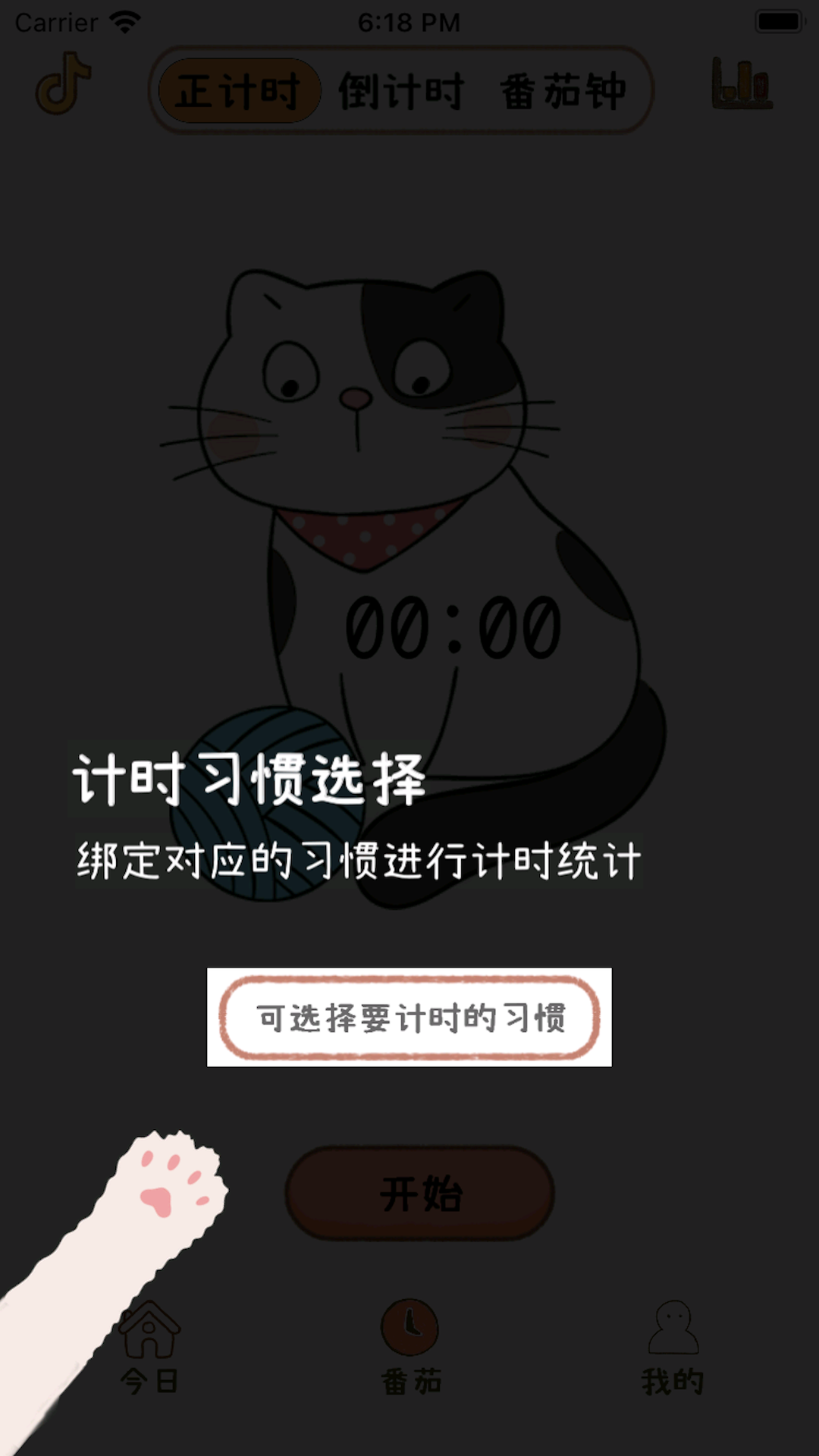Switch to 番茄钟 pomodoro mode
Image resolution: width=819 pixels, height=1456 pixels.
tap(563, 91)
